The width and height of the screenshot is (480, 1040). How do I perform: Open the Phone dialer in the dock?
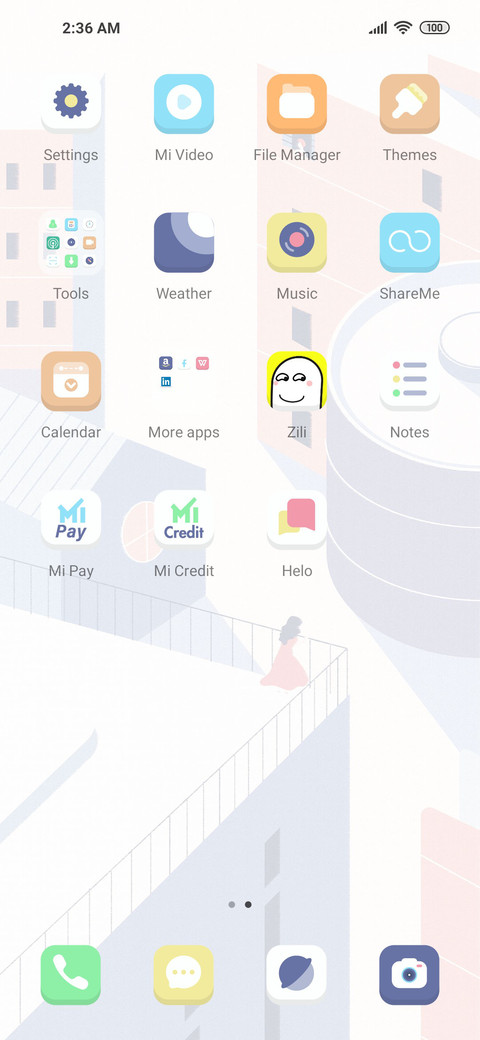[71, 975]
